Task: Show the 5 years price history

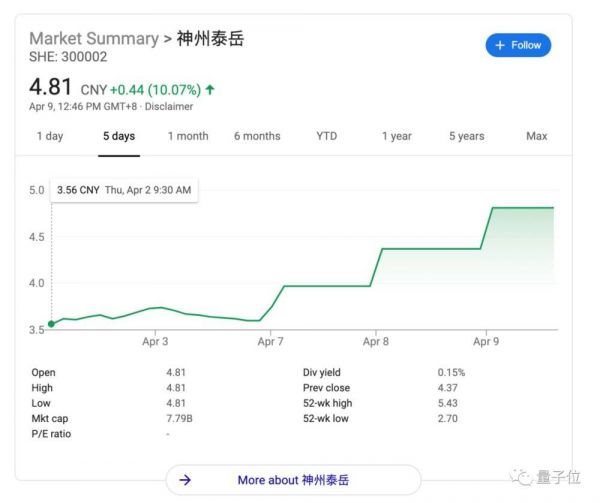Action: tap(466, 136)
